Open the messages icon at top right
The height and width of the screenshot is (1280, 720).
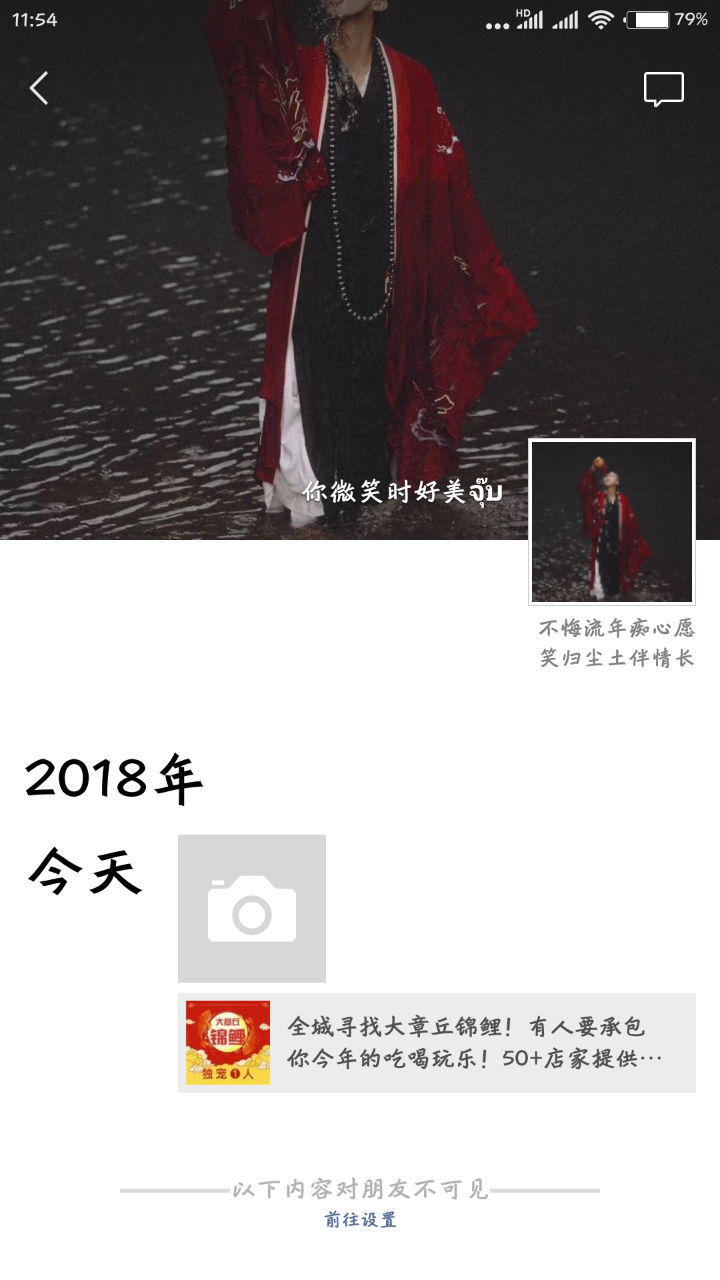(x=663, y=89)
